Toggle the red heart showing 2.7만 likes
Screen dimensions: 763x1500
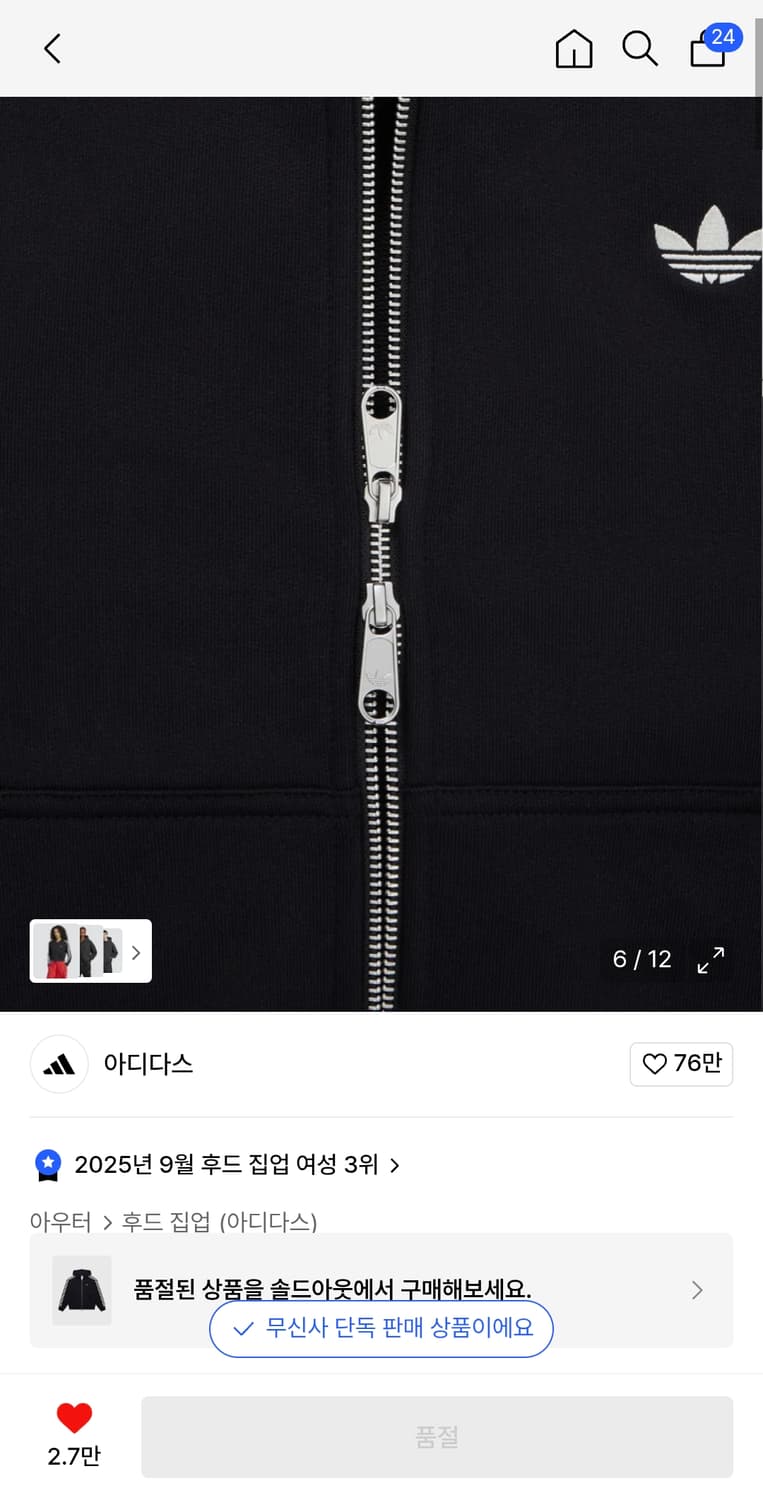tap(74, 1420)
